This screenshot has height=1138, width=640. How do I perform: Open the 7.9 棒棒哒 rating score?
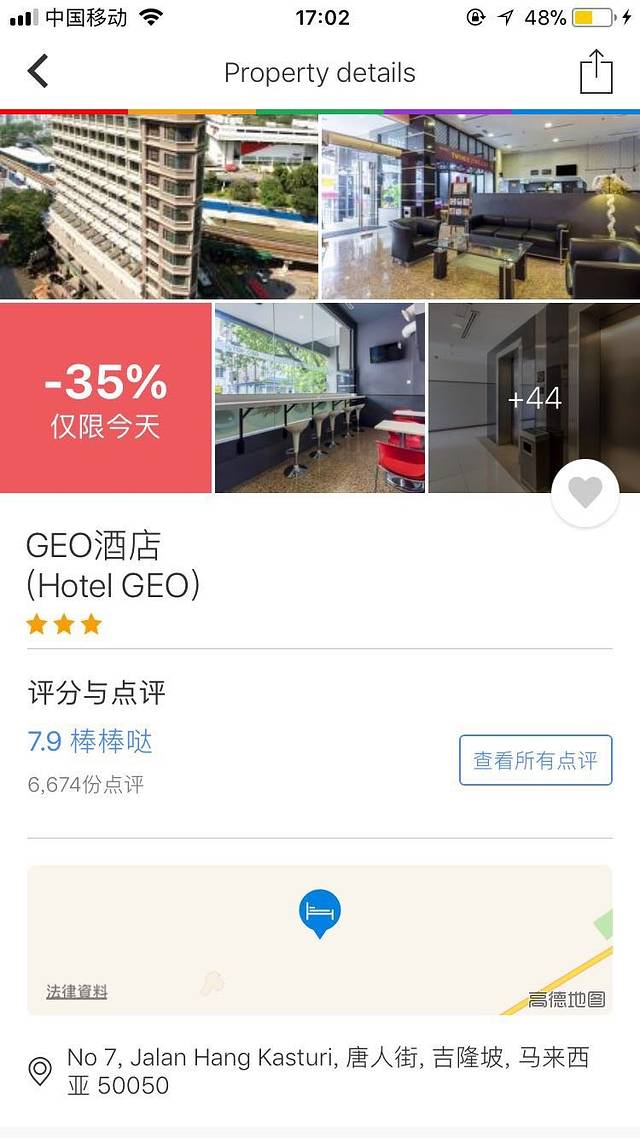(90, 742)
